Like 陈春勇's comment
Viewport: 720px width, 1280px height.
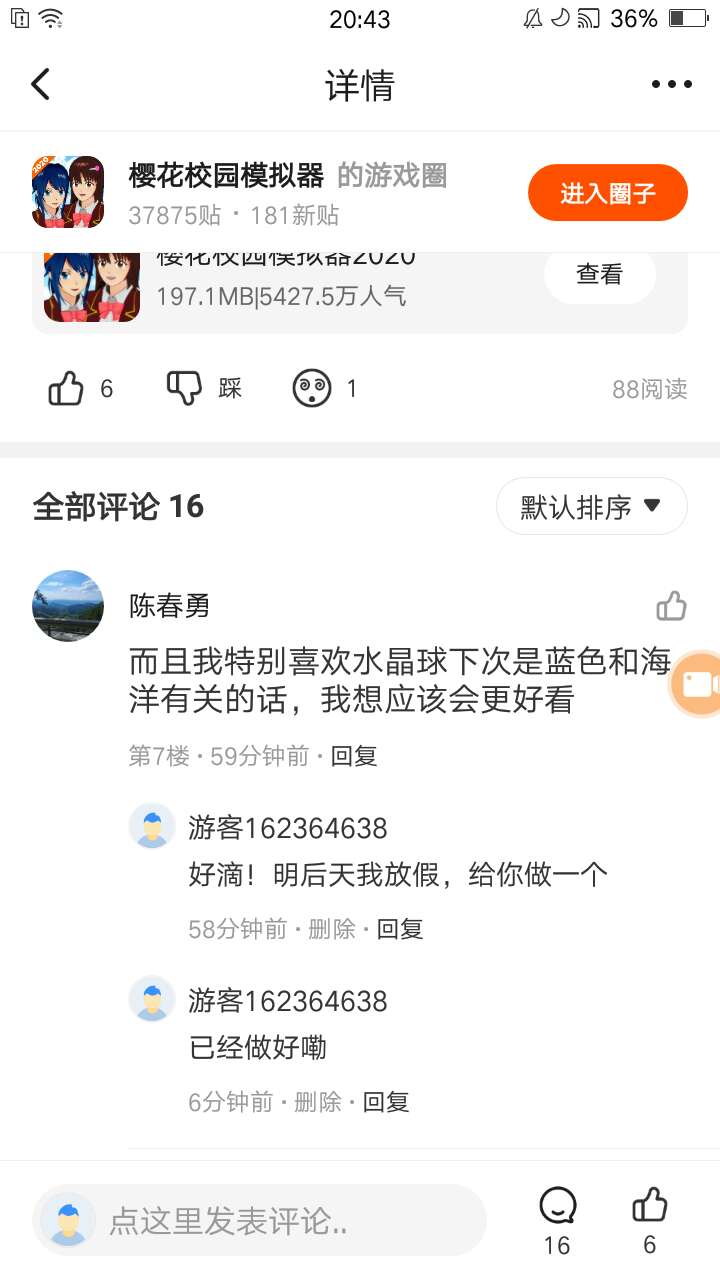point(671,606)
